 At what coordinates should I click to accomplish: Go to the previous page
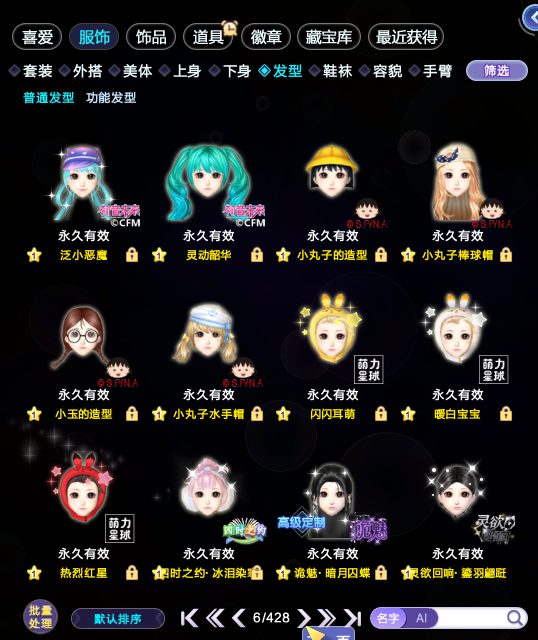238,618
